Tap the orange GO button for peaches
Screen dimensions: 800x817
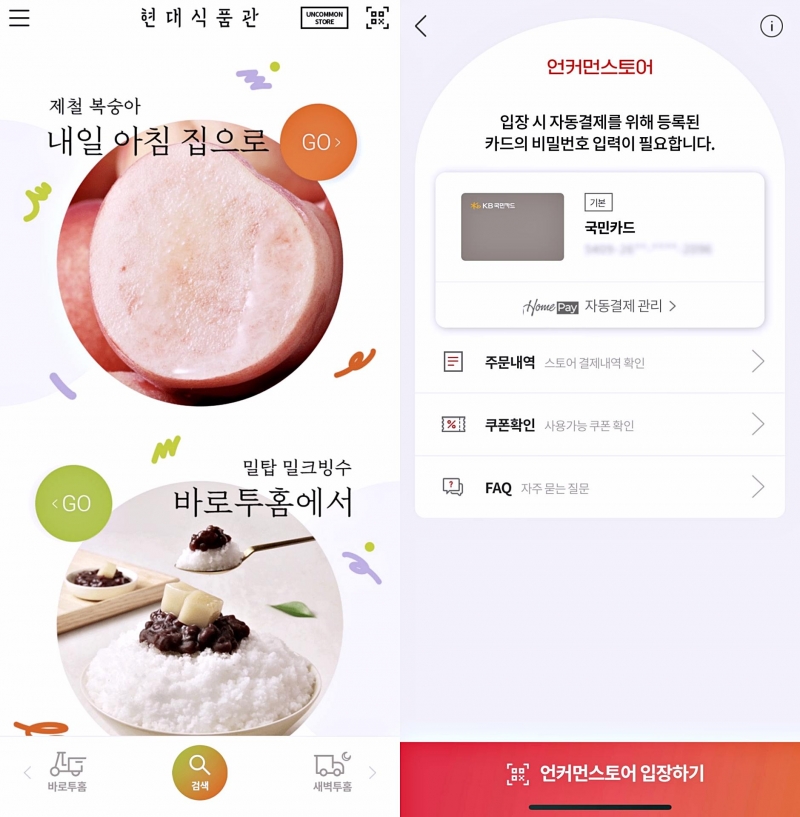(x=318, y=142)
